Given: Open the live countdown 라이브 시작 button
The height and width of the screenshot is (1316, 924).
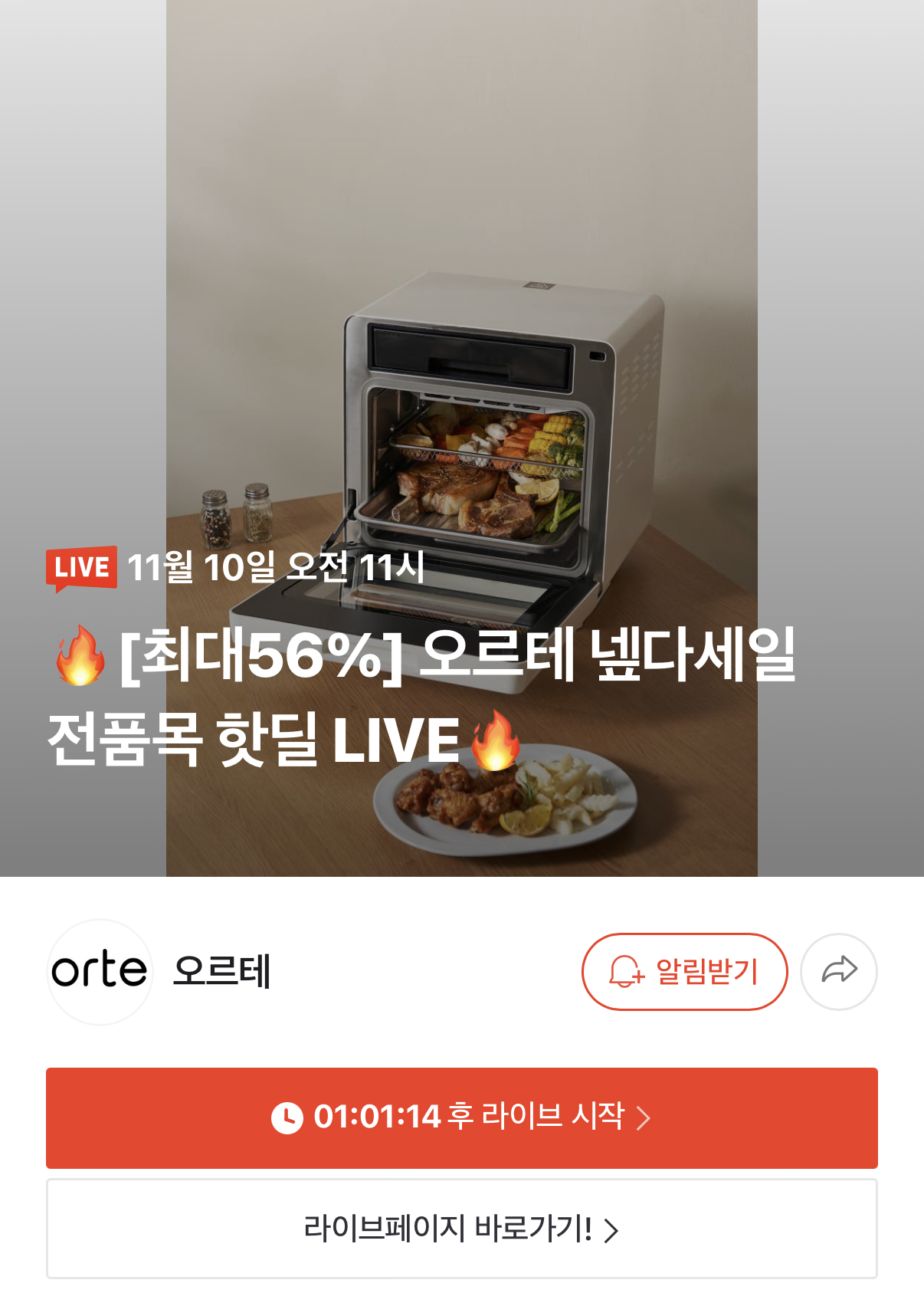Looking at the screenshot, I should [461, 1117].
